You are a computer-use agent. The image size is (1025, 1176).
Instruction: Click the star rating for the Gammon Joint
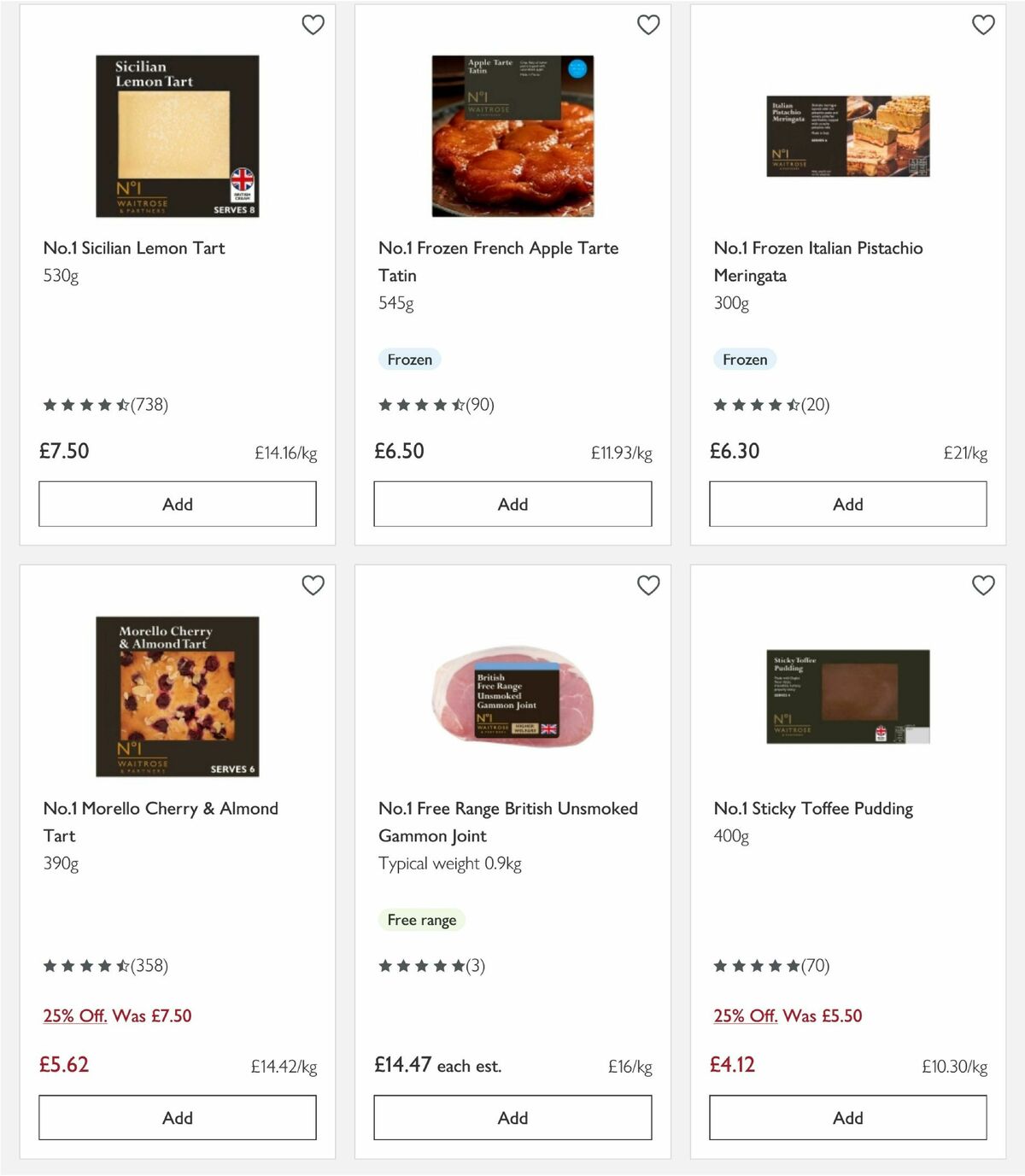coord(431,966)
